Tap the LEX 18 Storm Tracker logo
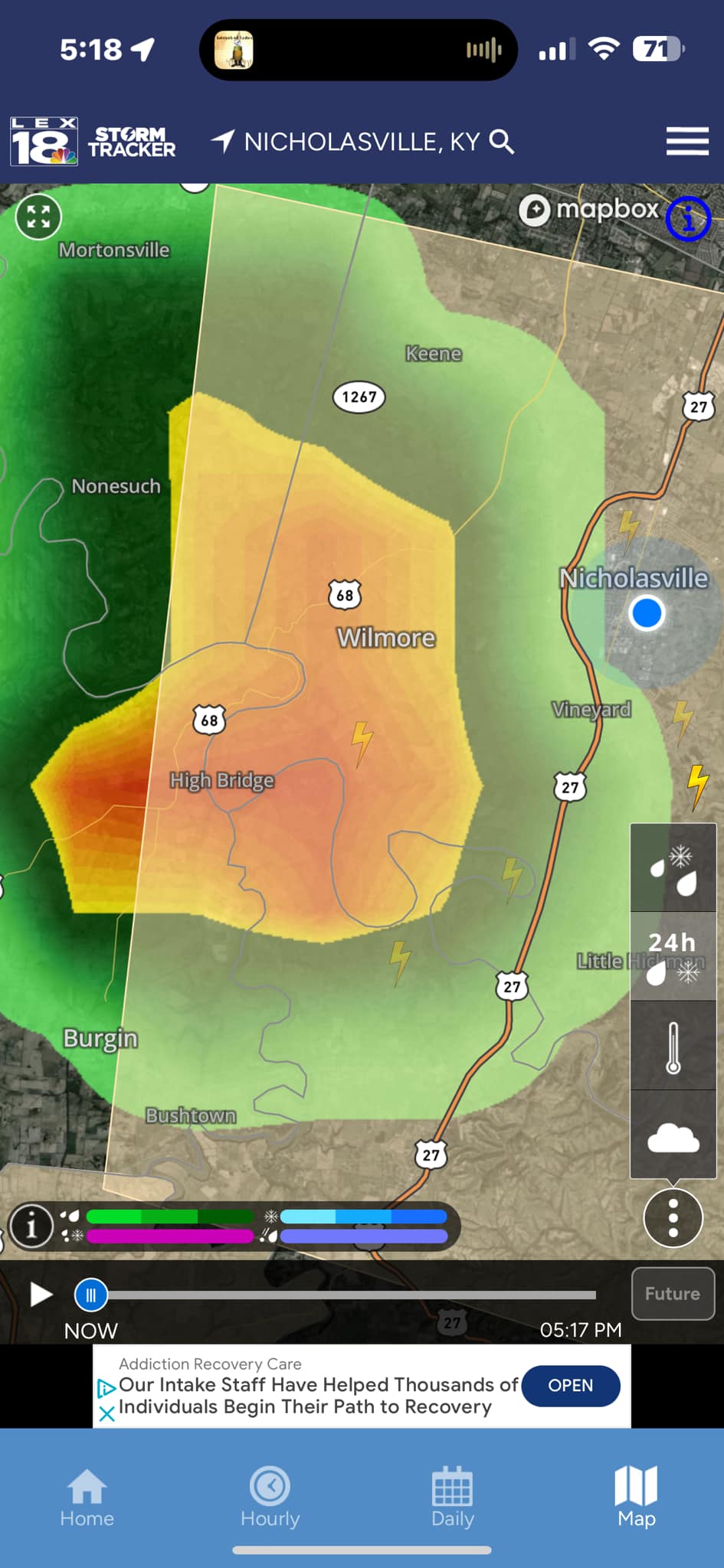724x1568 pixels. [x=93, y=142]
